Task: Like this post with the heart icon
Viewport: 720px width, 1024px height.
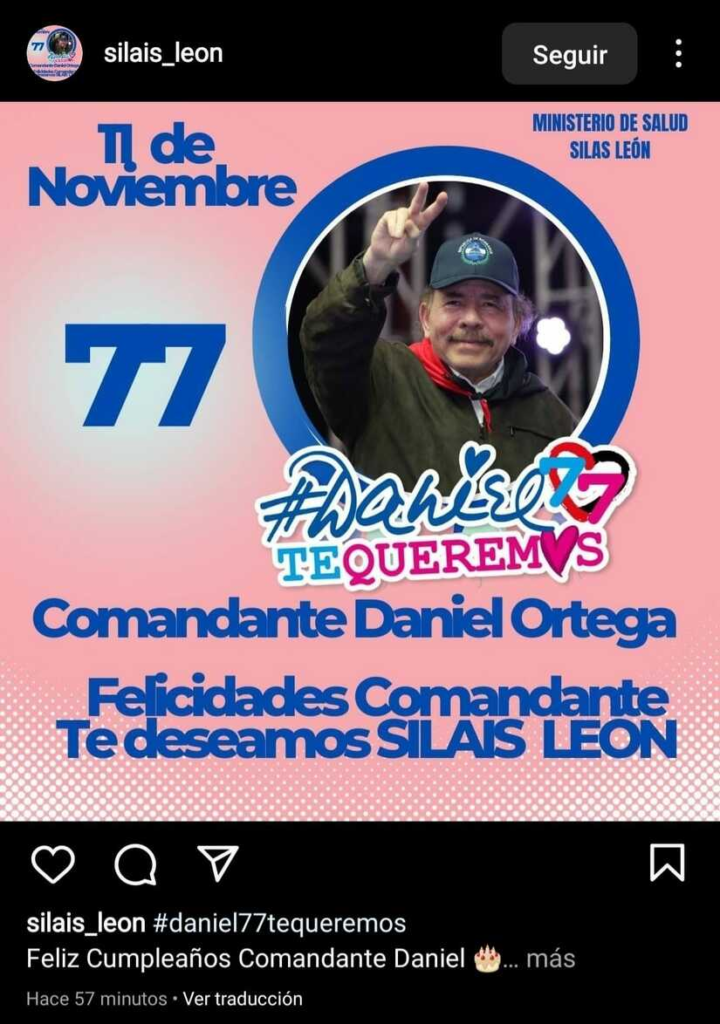Action: (x=52, y=864)
